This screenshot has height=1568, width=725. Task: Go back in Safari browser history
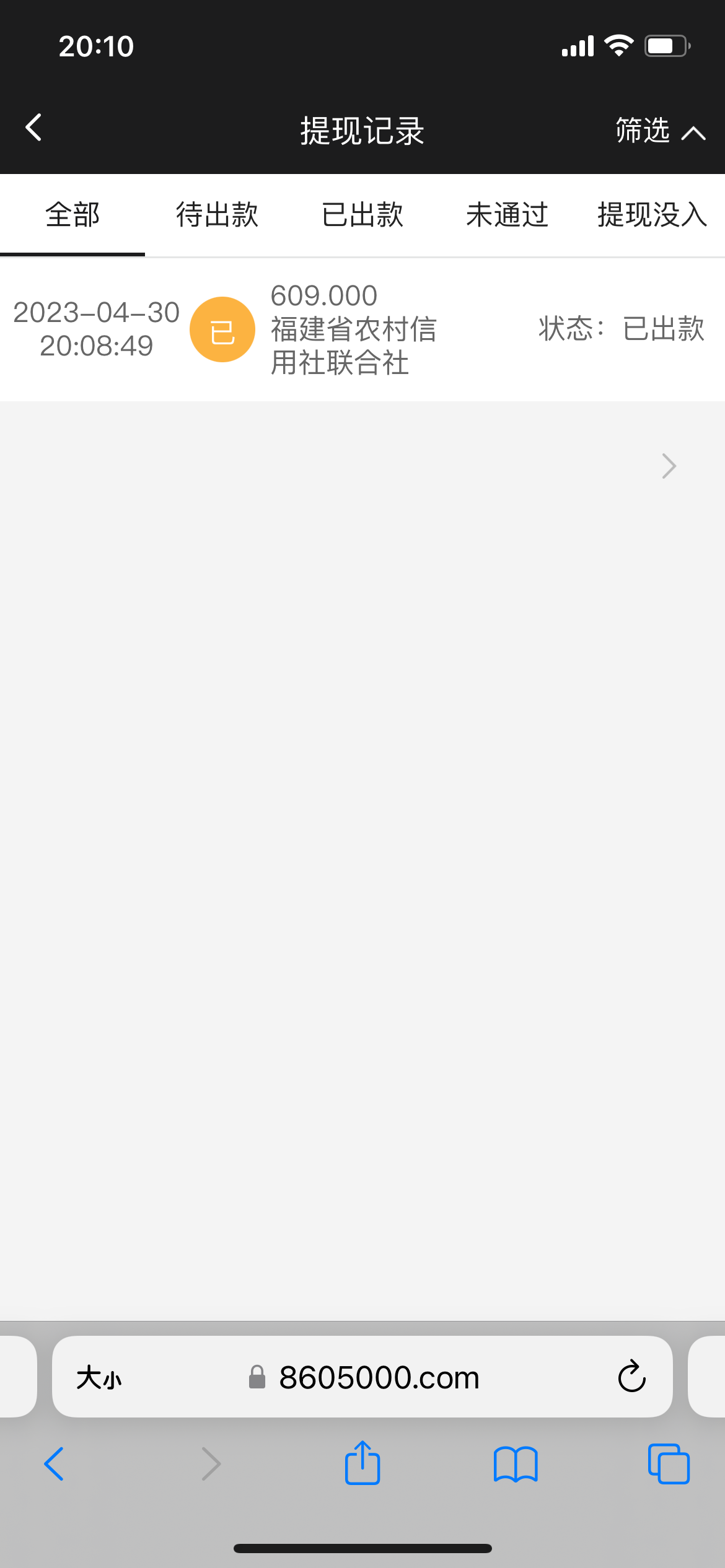pyautogui.click(x=54, y=1464)
